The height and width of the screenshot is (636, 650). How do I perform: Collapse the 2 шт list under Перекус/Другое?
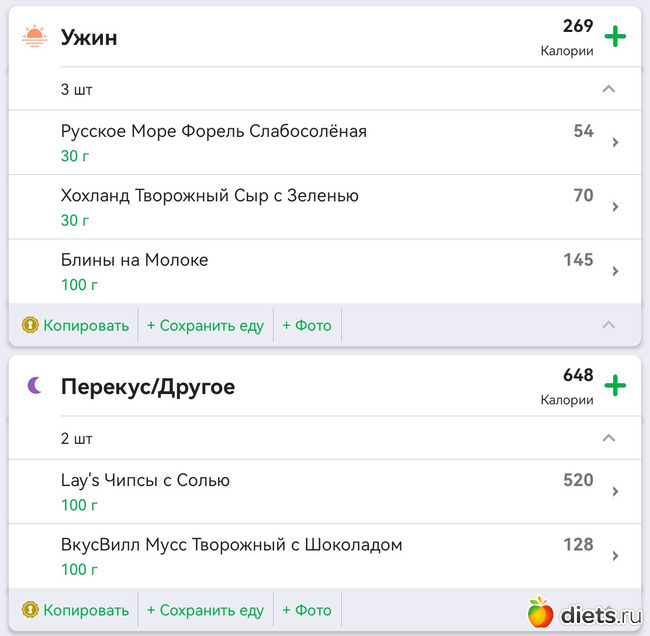point(608,438)
